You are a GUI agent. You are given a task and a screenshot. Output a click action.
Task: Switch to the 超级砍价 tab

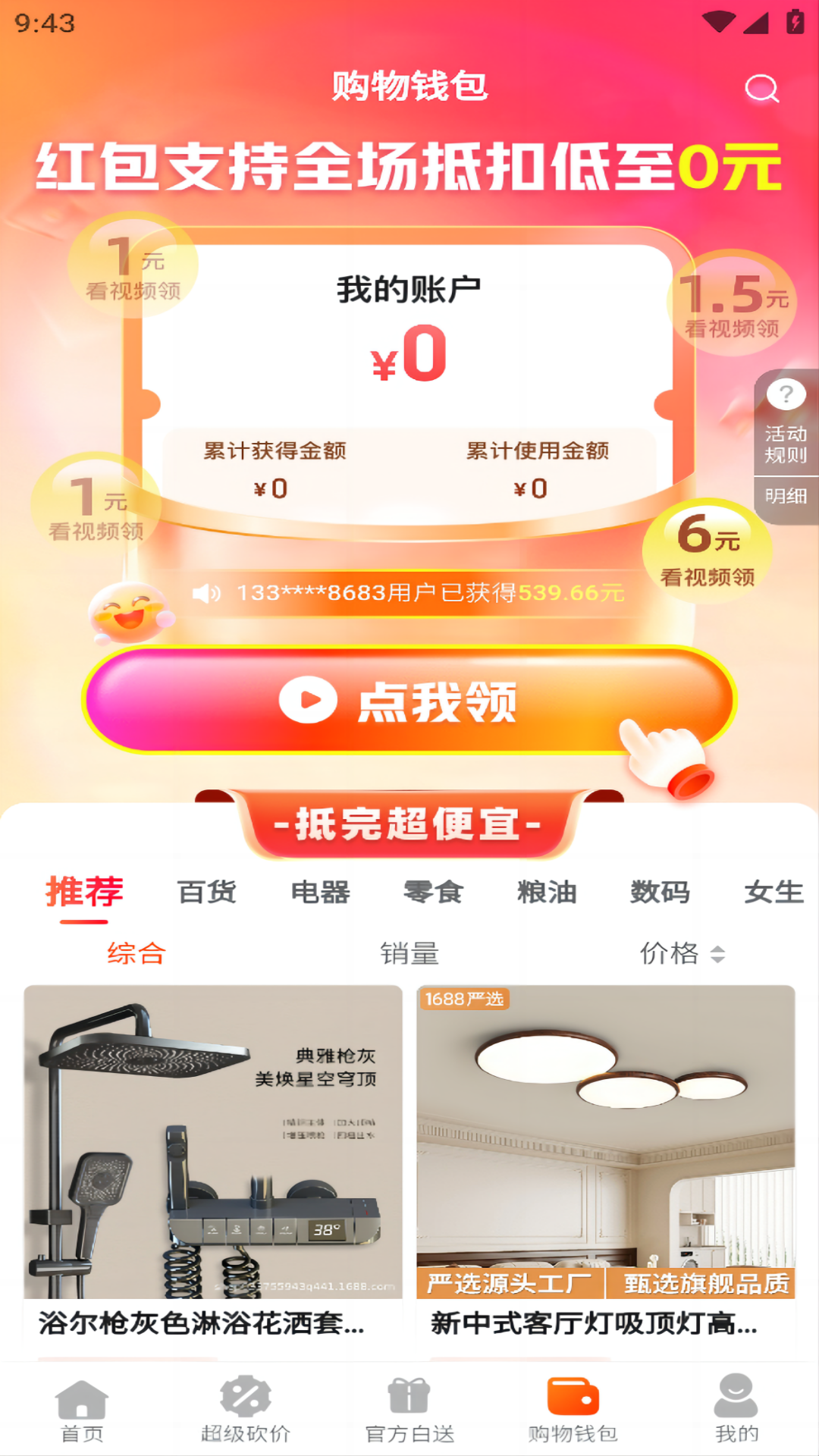[x=246, y=1409]
